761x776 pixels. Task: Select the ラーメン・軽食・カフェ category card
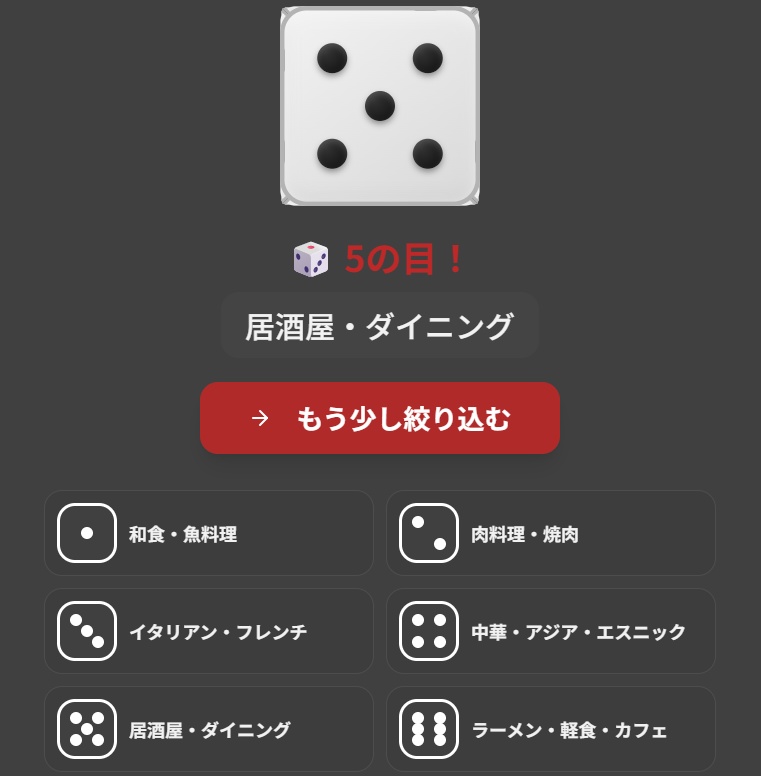[x=551, y=729]
